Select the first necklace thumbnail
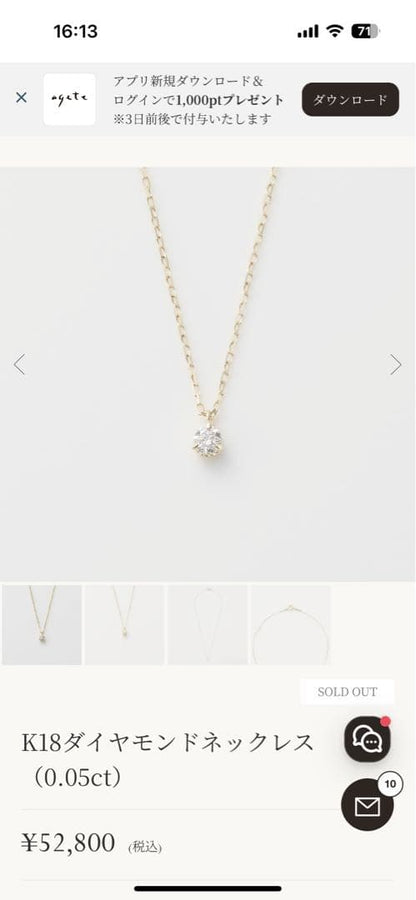Viewport: 416px width, 900px height. point(42,624)
